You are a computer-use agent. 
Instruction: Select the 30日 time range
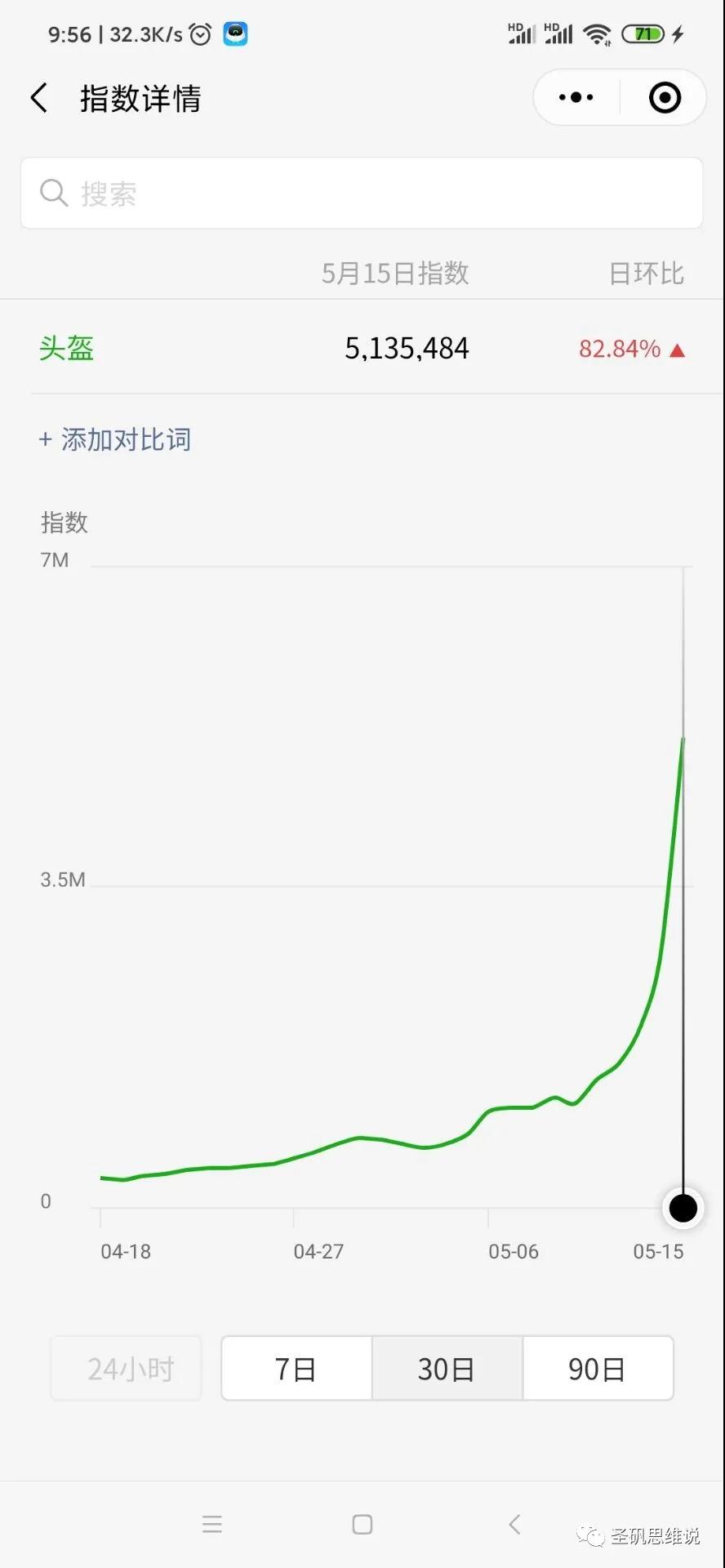tap(447, 1369)
